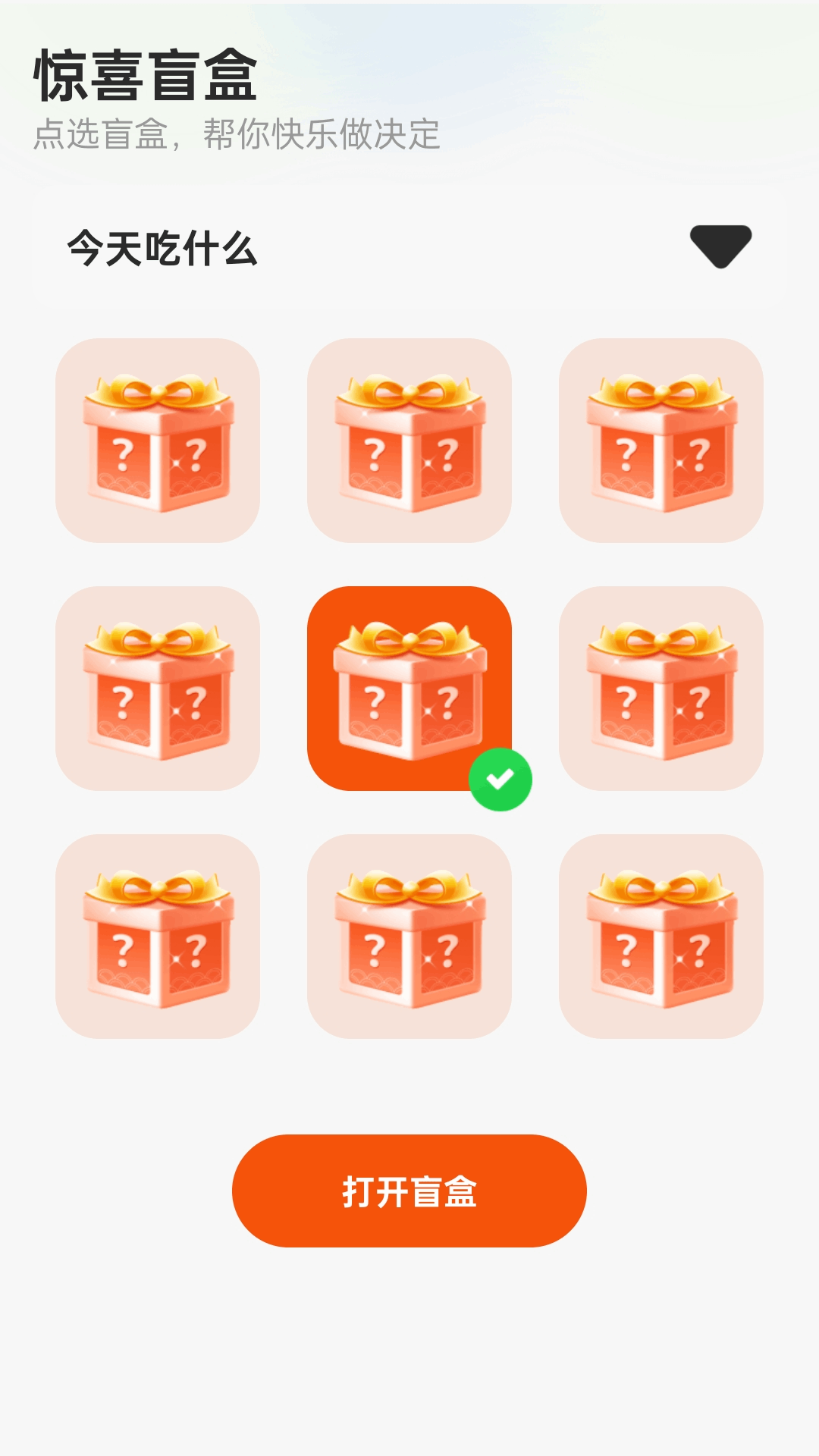Select the middle-left blind box

click(x=158, y=689)
